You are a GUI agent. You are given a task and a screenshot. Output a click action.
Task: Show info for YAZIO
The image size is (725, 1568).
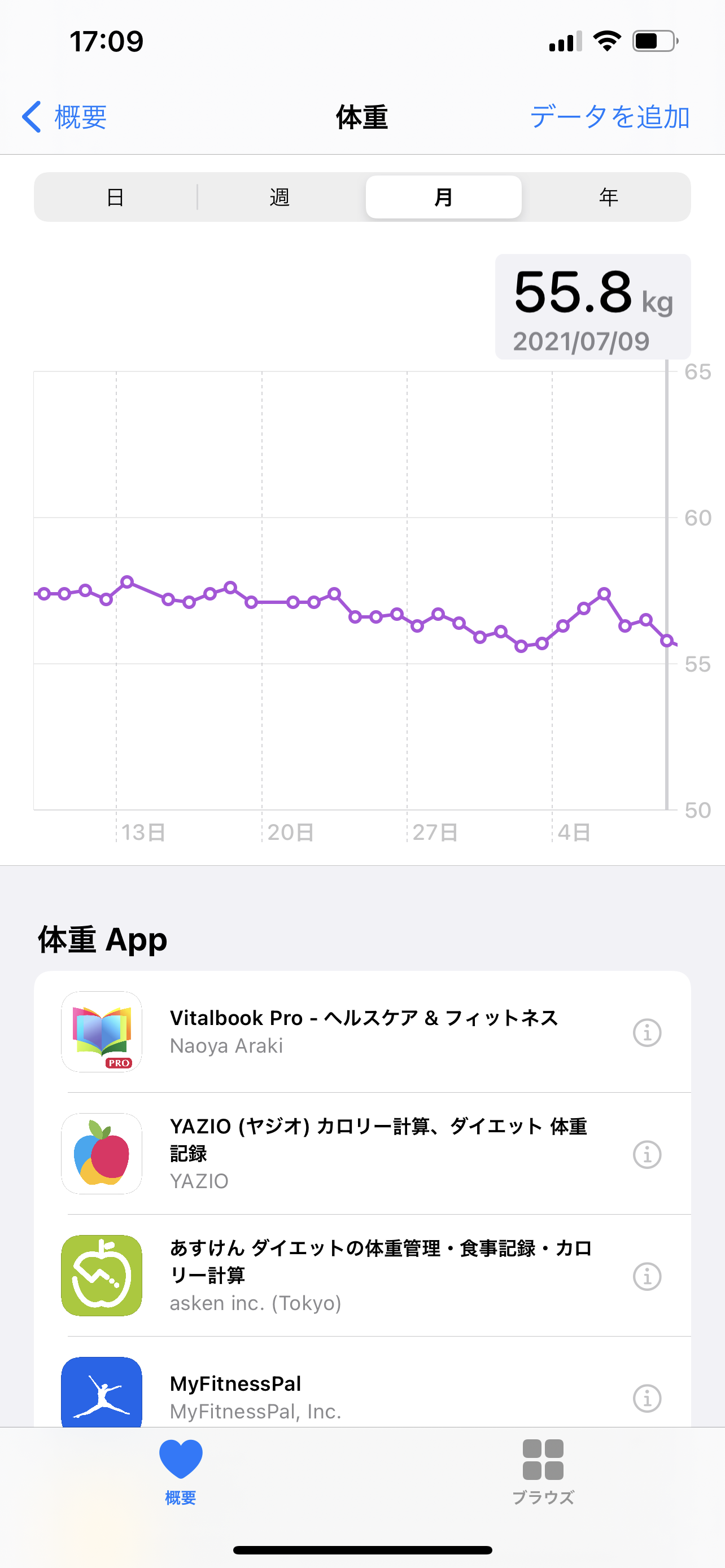pos(647,1154)
